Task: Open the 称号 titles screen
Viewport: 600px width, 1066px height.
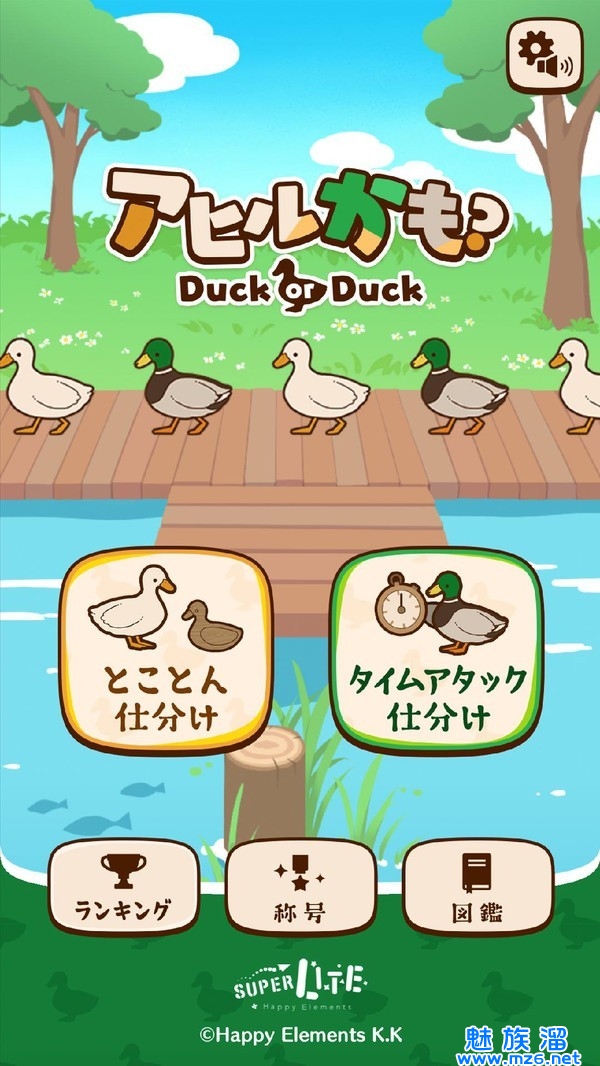Action: point(300,885)
